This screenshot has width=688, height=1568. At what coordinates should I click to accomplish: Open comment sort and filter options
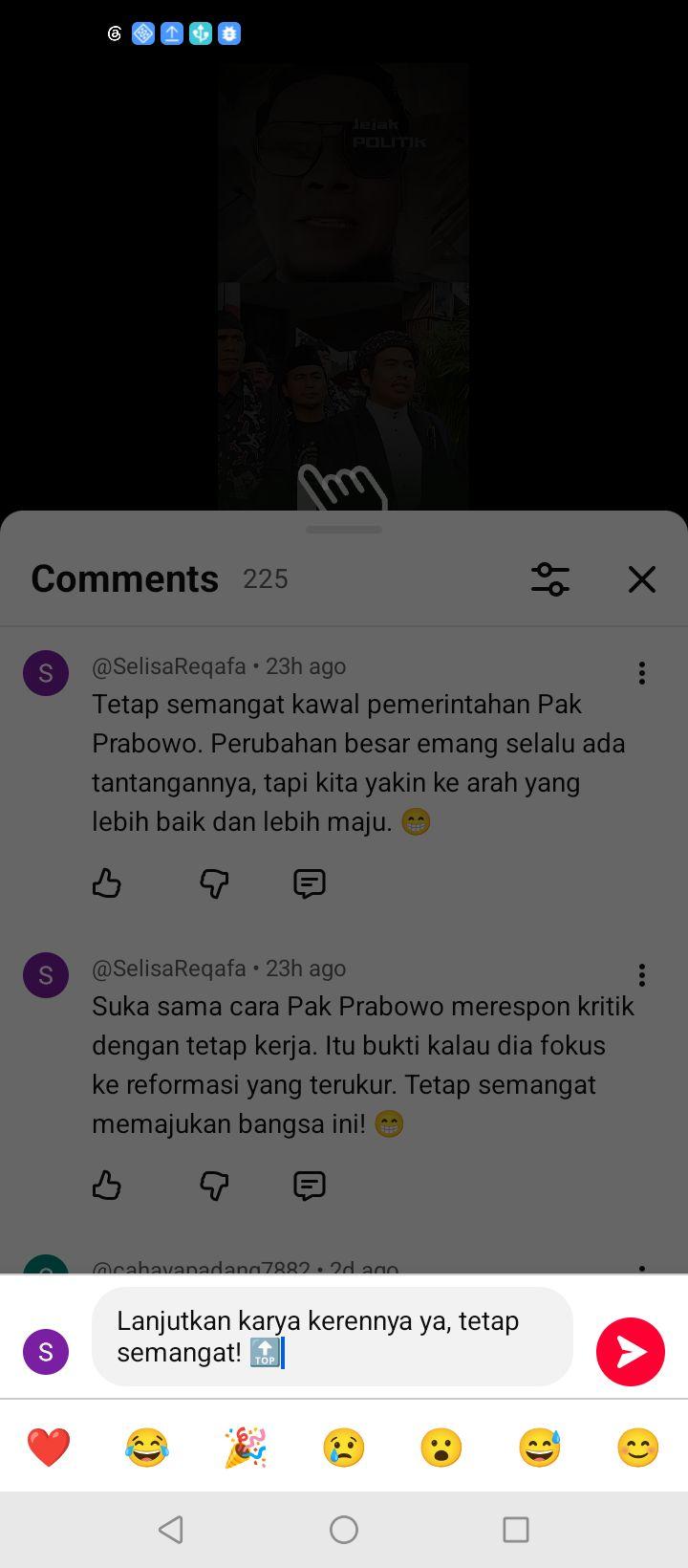point(550,578)
